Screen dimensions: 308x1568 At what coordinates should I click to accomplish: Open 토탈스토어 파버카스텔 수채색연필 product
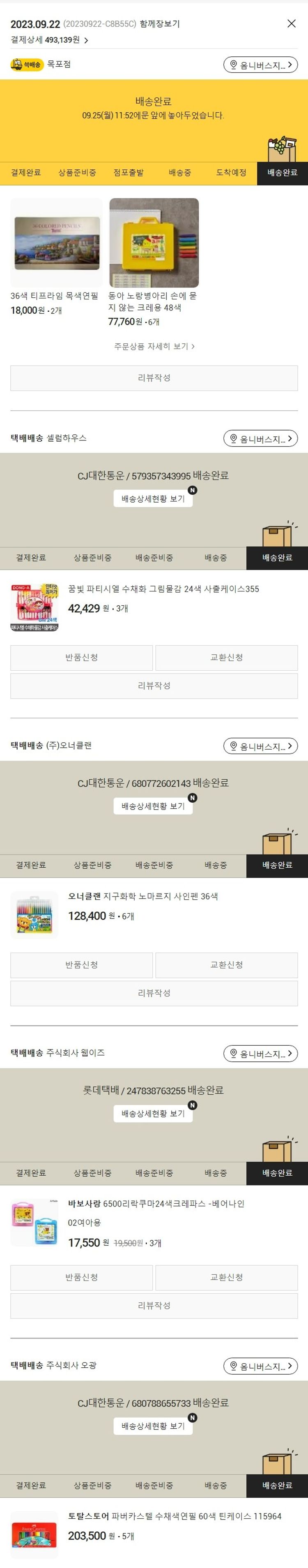(x=174, y=1516)
